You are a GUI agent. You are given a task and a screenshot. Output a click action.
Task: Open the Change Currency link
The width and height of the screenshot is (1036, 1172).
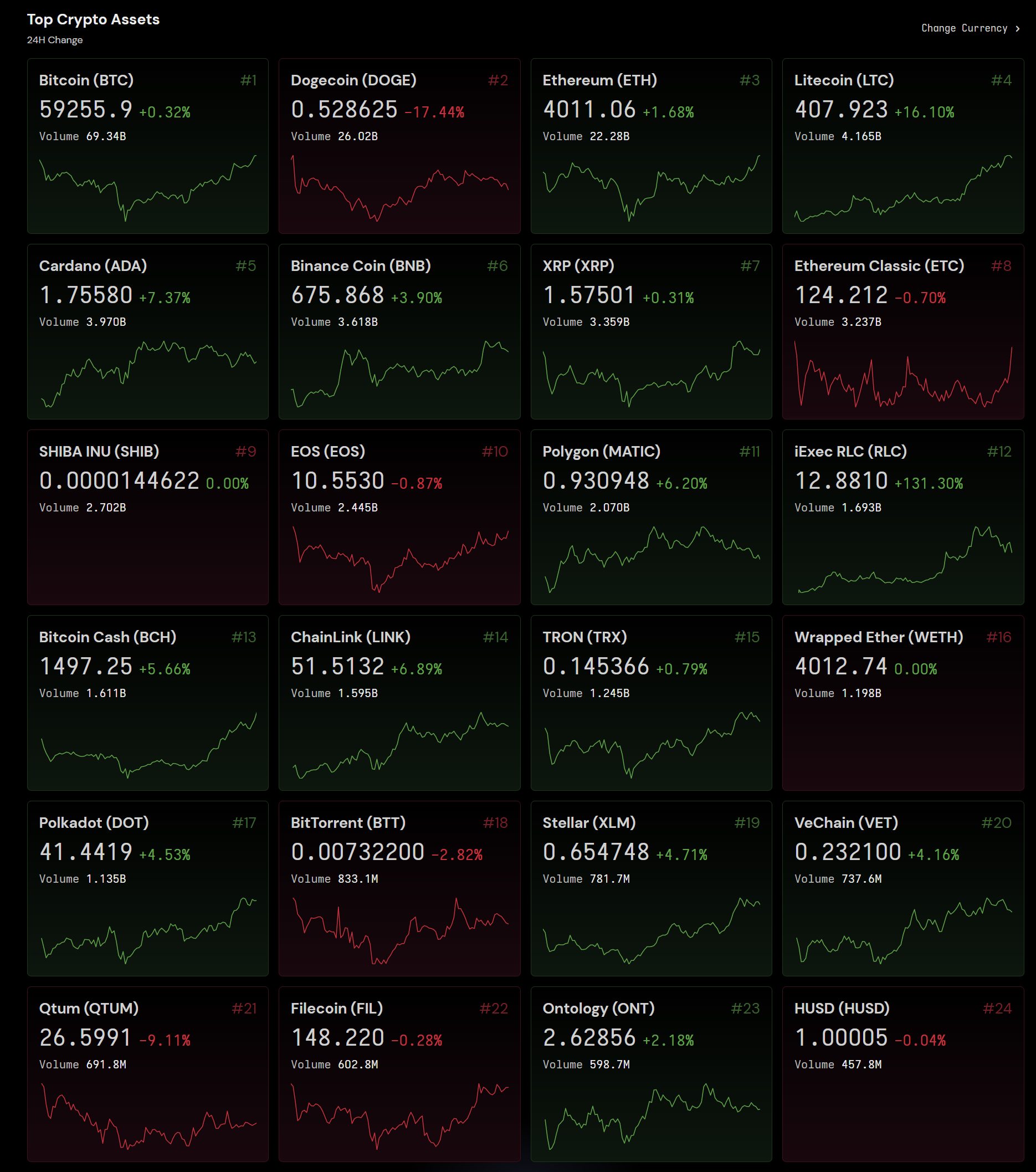(x=970, y=28)
